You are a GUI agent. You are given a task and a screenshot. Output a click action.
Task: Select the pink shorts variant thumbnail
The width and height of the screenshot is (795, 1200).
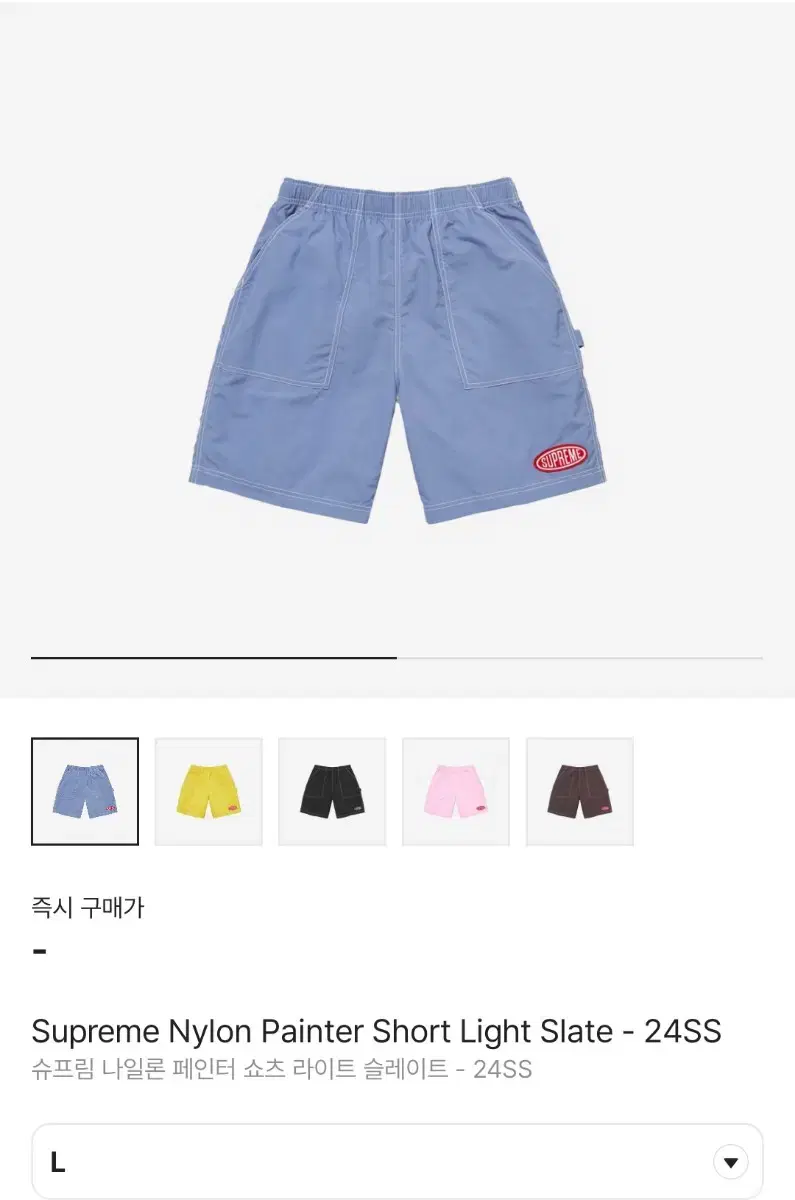[457, 790]
